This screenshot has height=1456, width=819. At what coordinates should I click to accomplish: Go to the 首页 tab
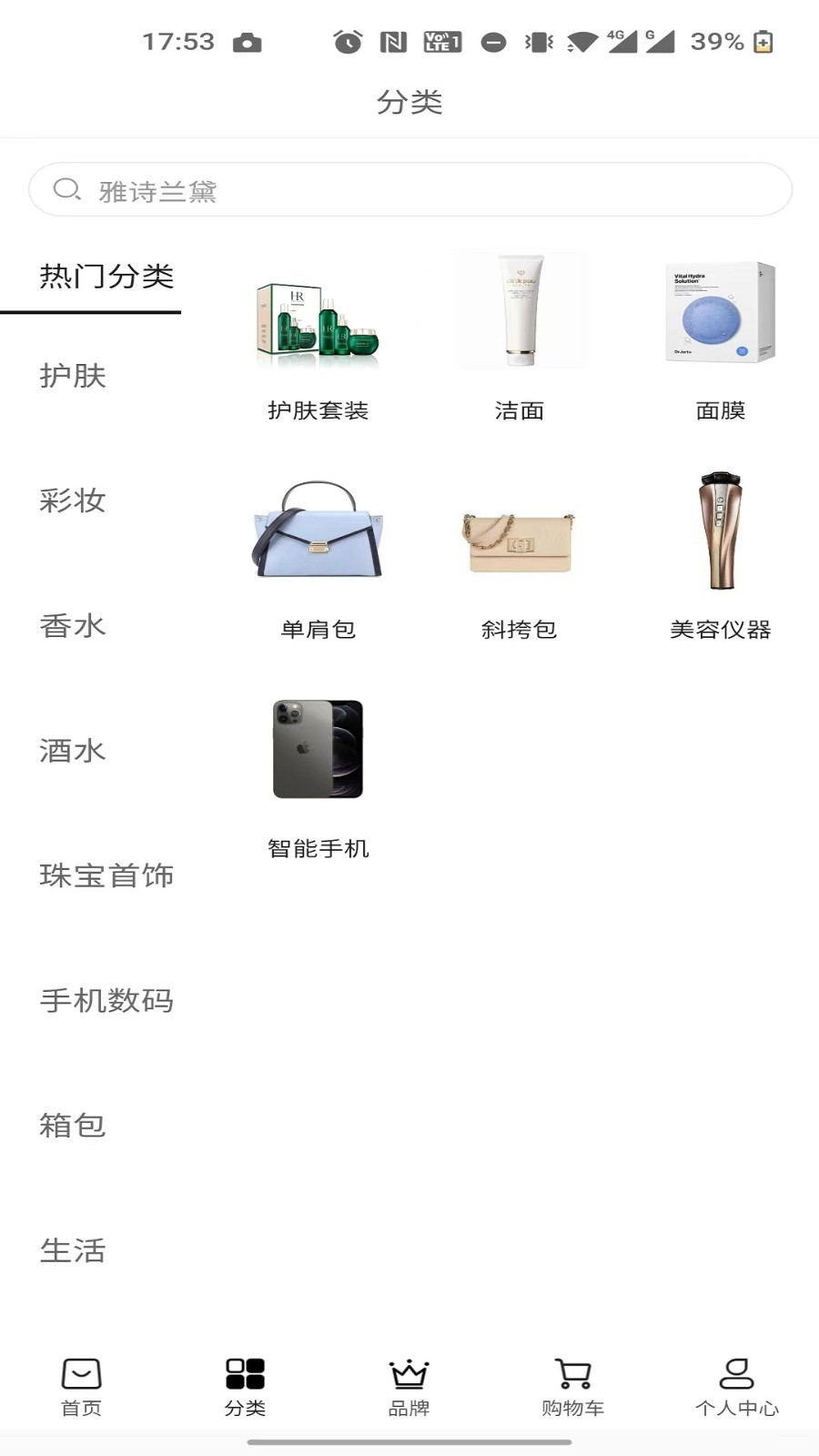click(x=82, y=1387)
